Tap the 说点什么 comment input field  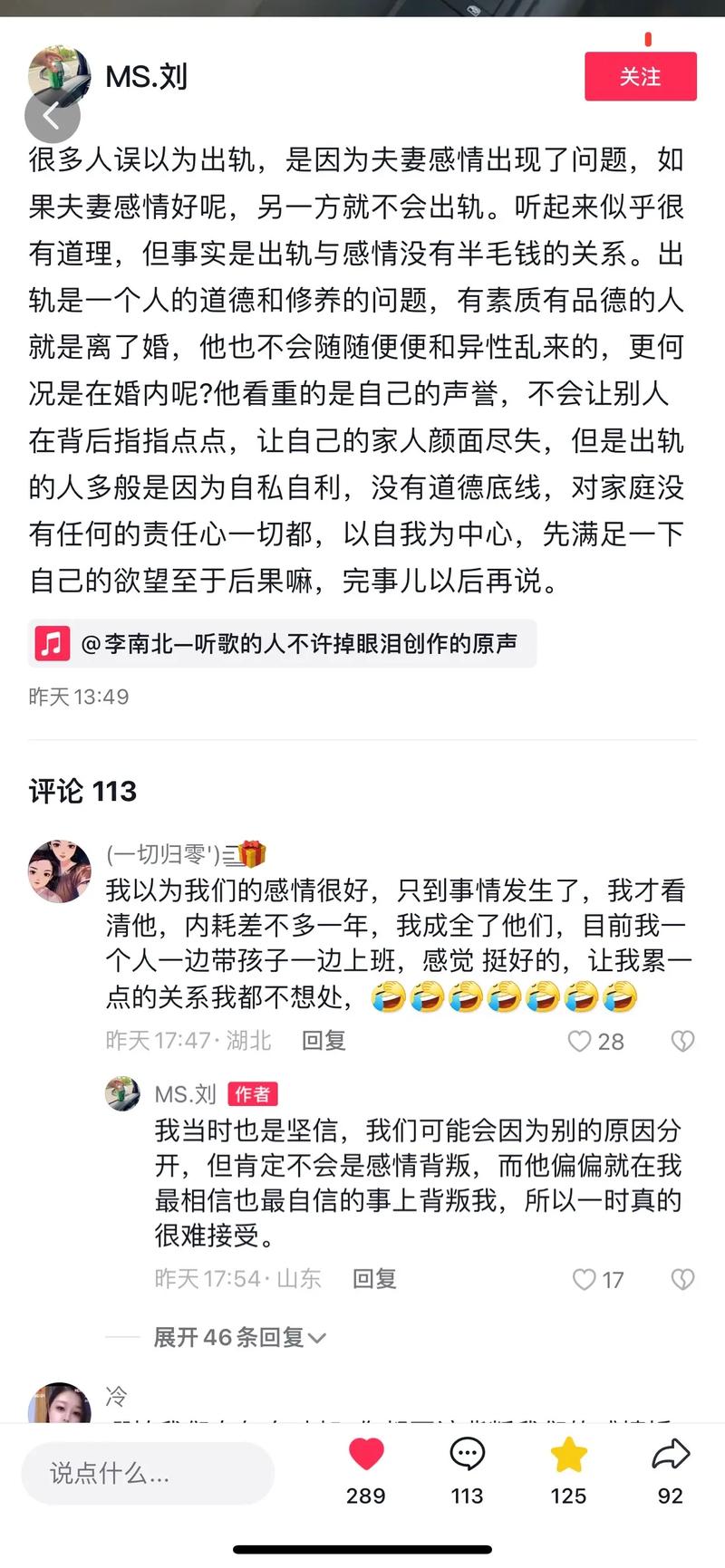(x=148, y=1473)
